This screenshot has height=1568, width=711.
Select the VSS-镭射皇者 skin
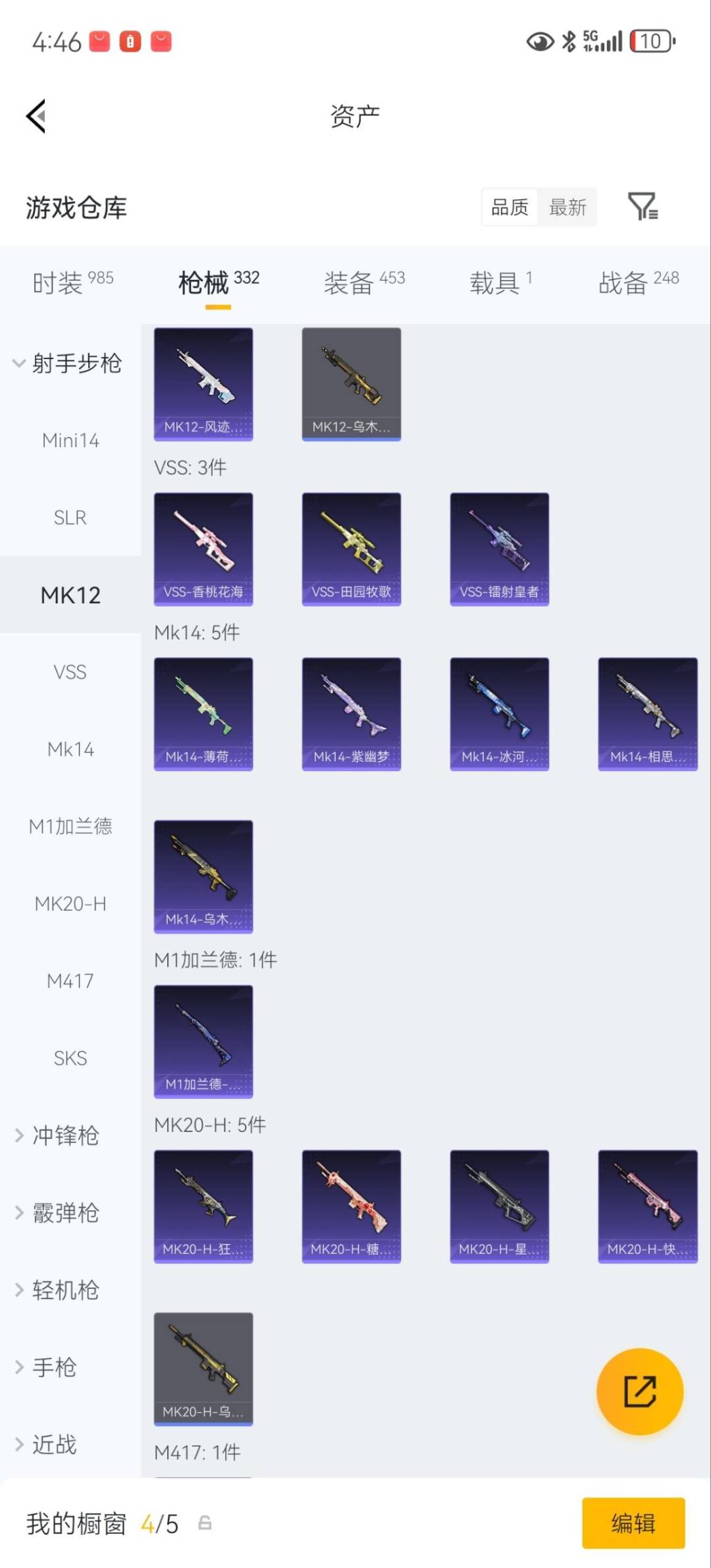pos(500,549)
